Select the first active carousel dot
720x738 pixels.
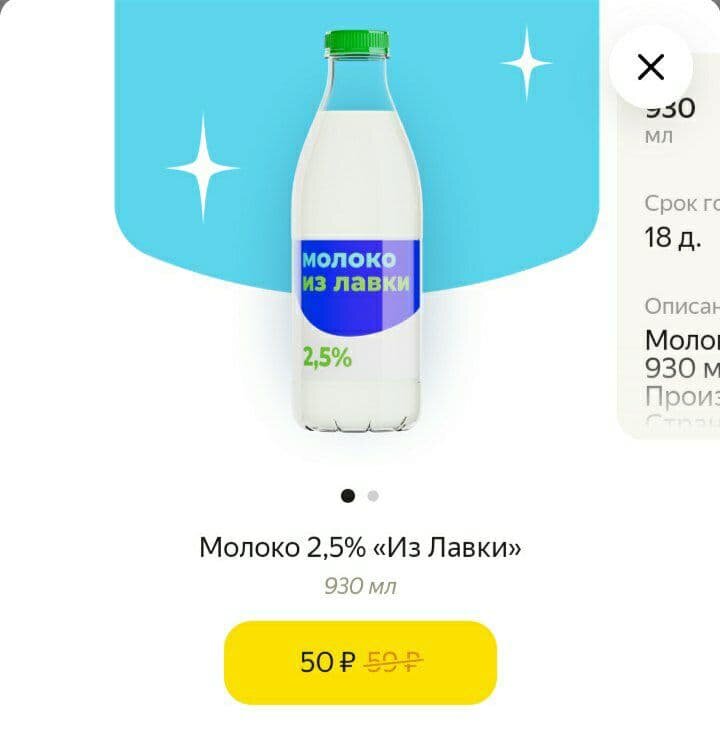click(x=347, y=495)
